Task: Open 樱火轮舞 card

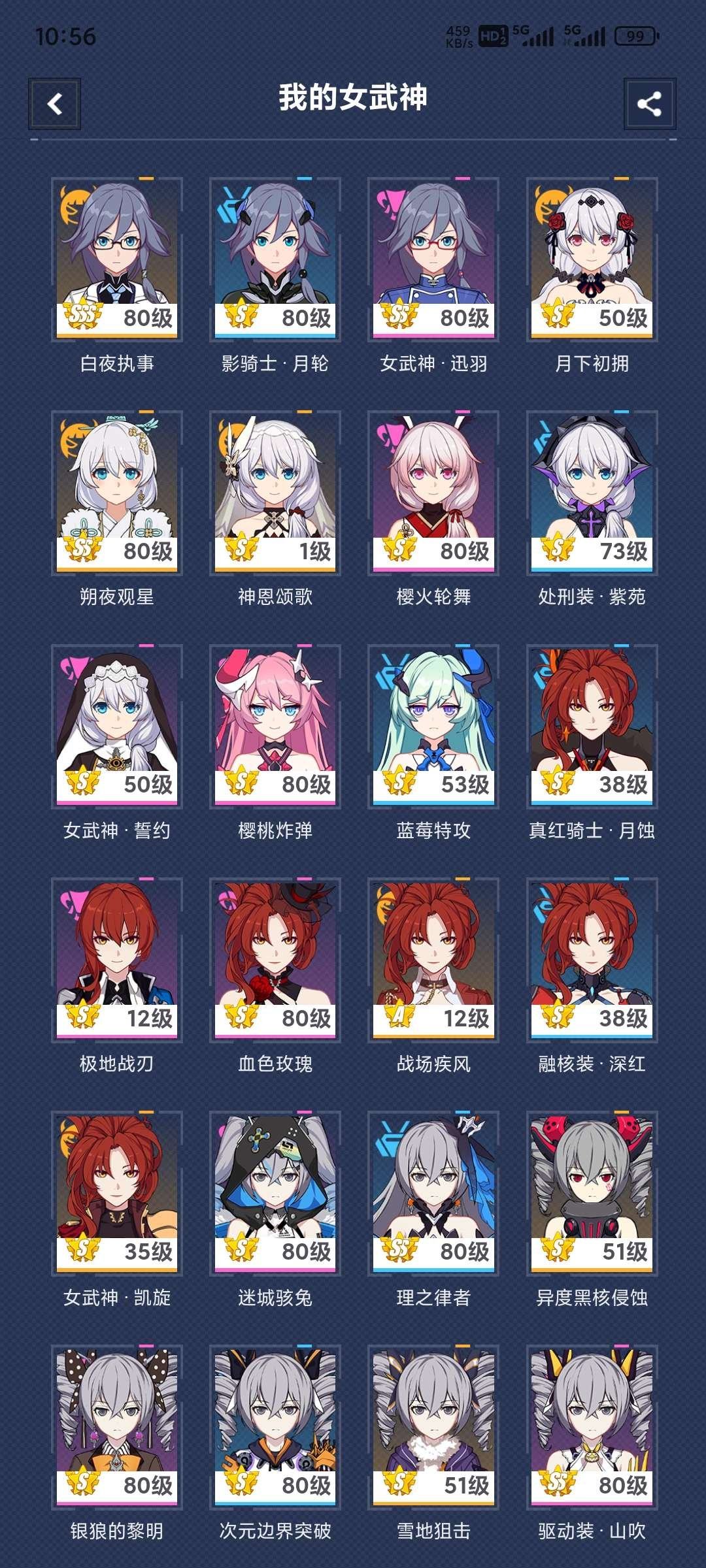Action: point(433,492)
